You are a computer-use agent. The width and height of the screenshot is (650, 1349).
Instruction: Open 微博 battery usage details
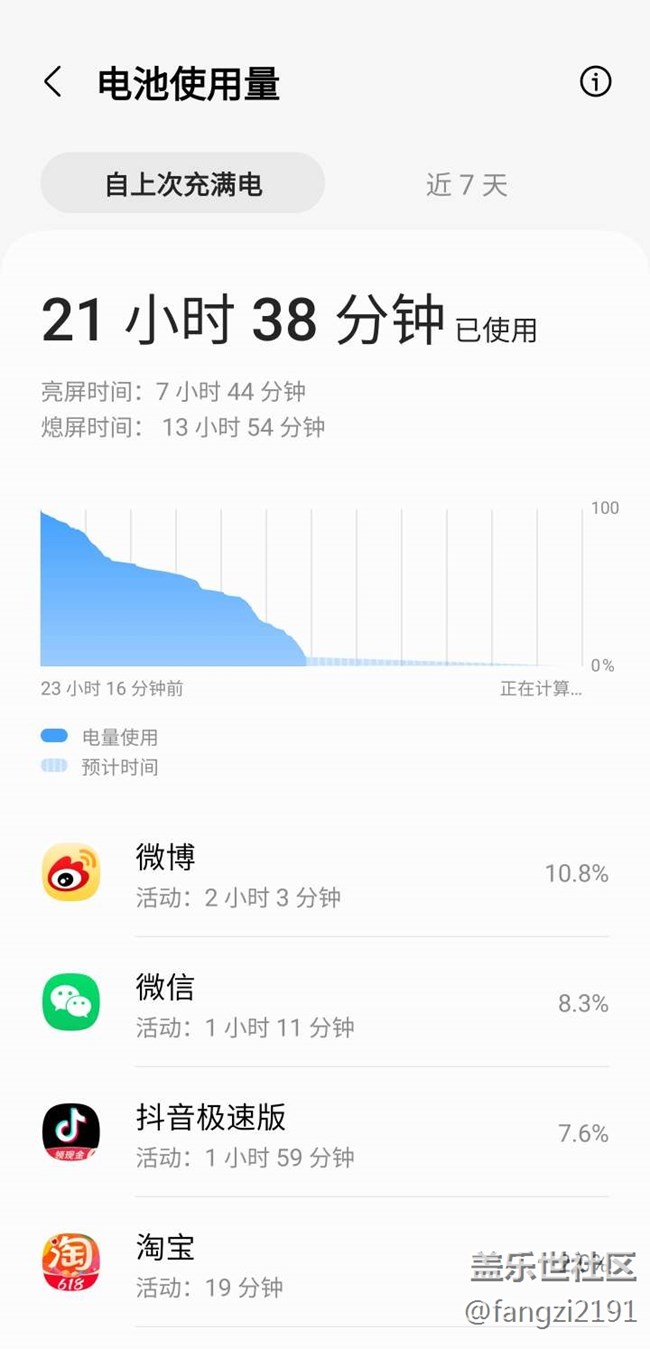325,873
